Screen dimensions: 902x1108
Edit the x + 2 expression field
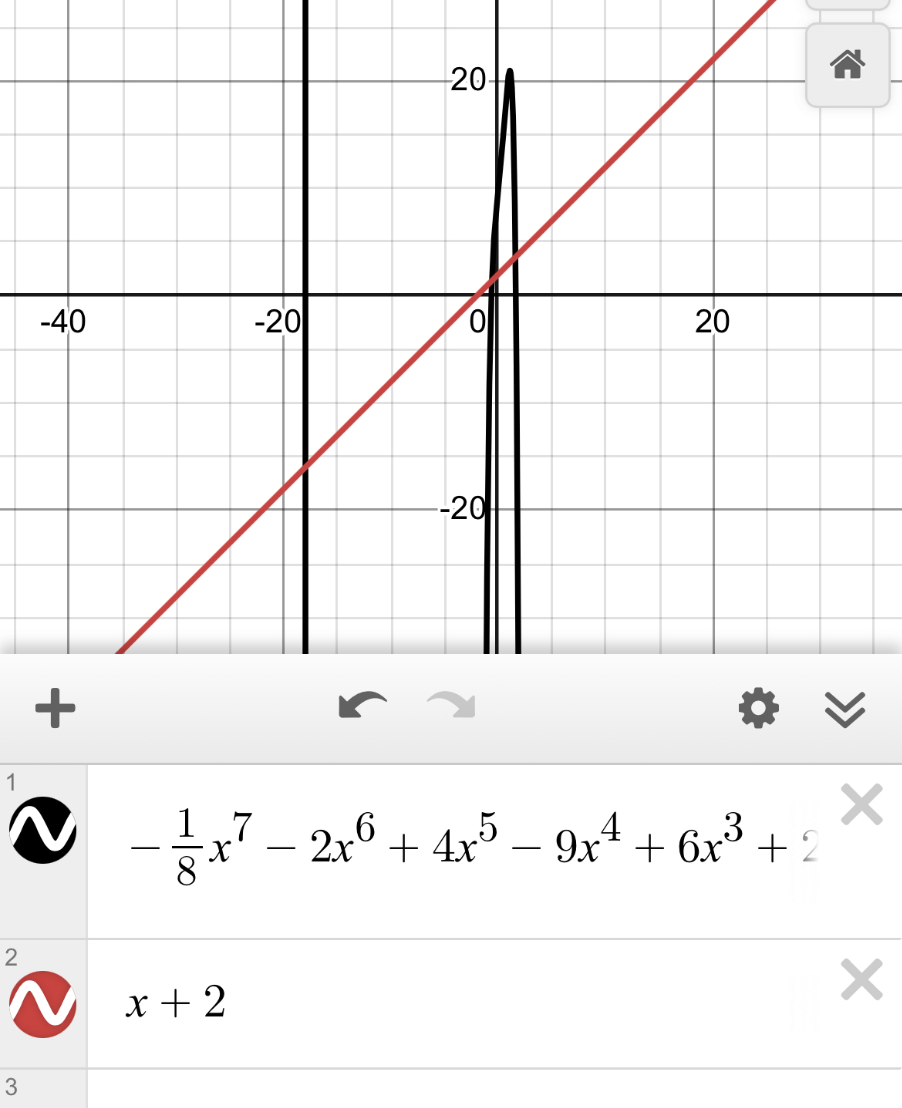click(450, 1003)
